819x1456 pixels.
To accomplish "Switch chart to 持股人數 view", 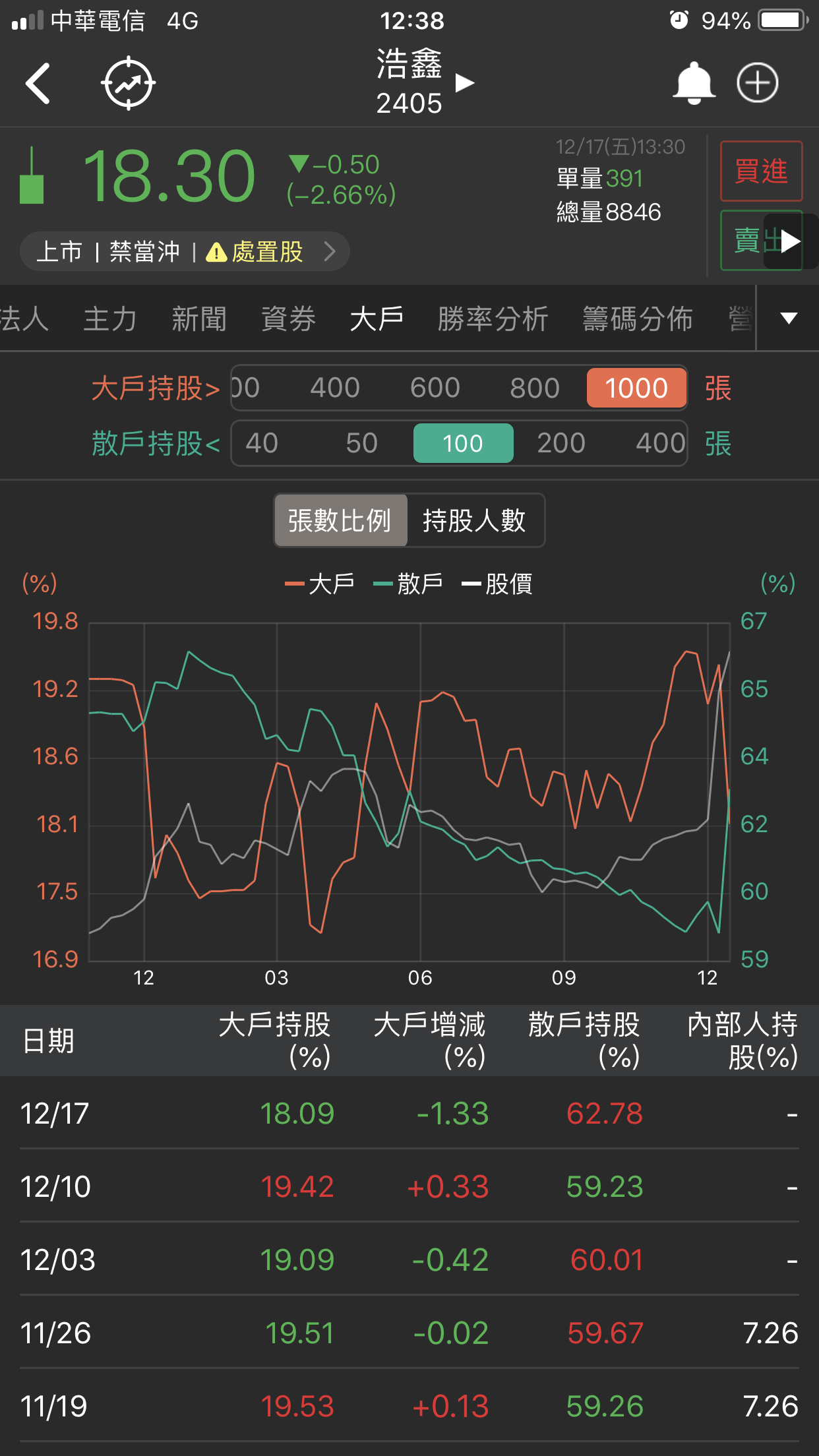I will pyautogui.click(x=474, y=520).
